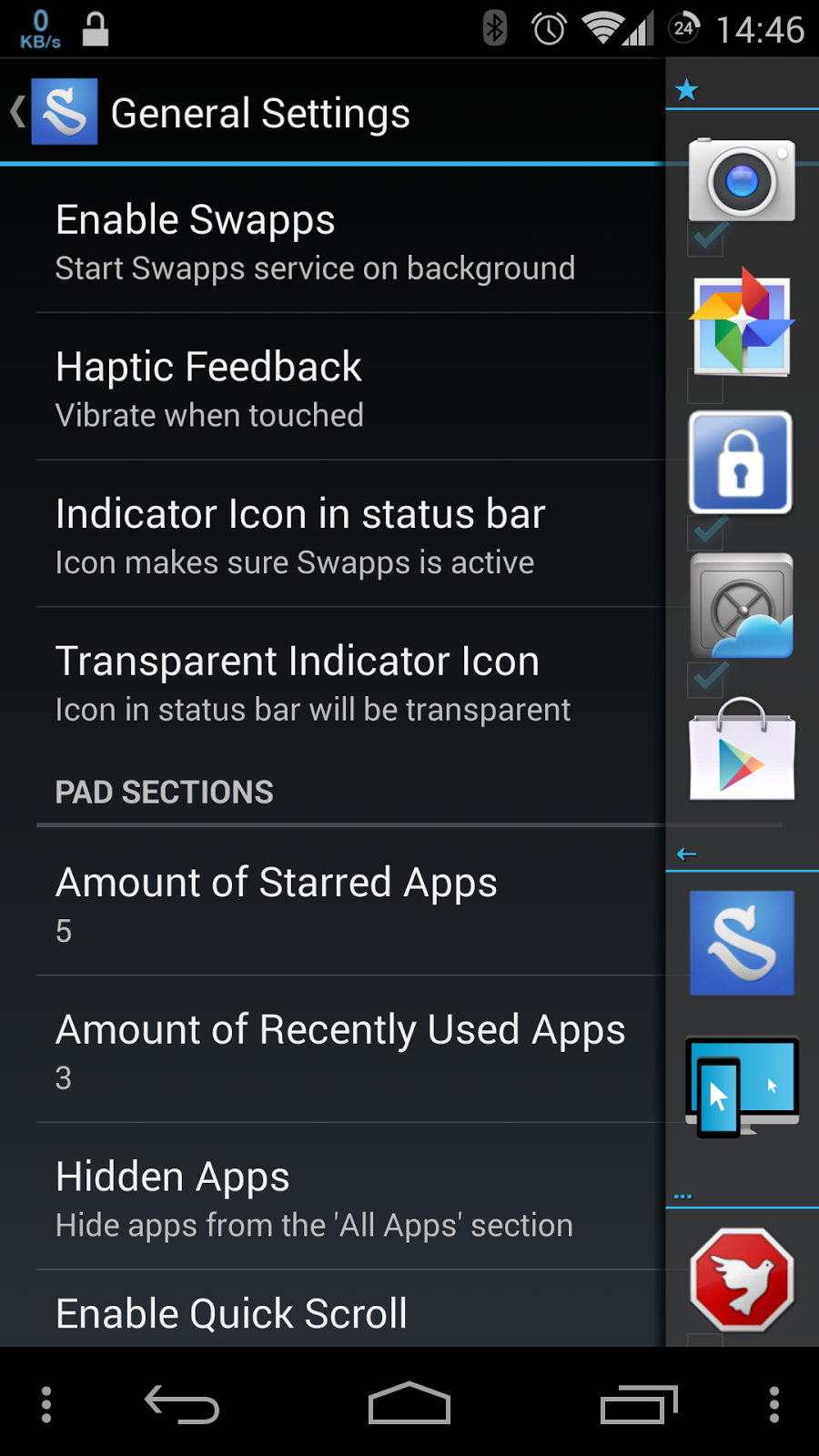Tap the system back navigation button
The image size is (819, 1456).
pos(182,1404)
